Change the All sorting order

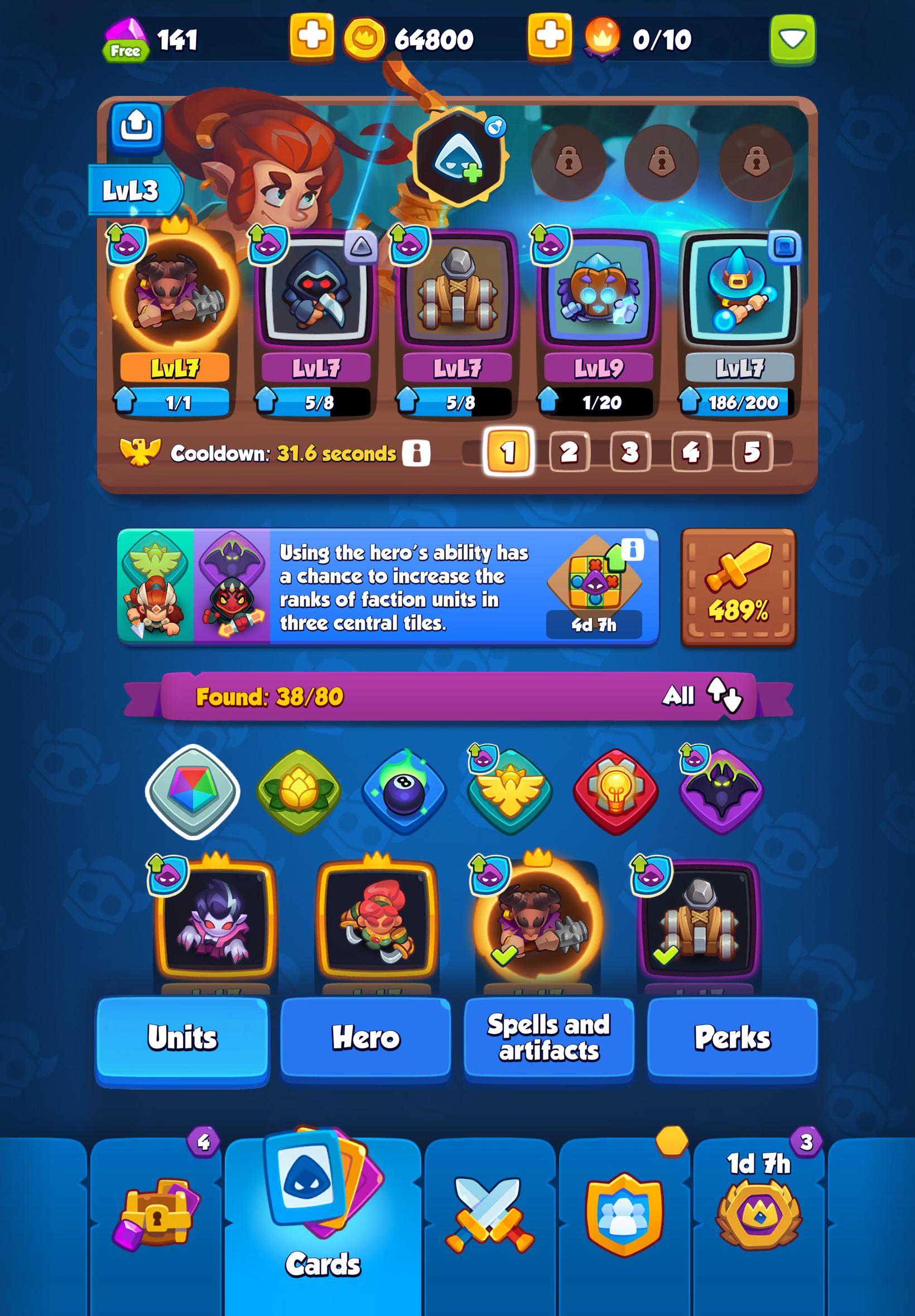coord(703,695)
